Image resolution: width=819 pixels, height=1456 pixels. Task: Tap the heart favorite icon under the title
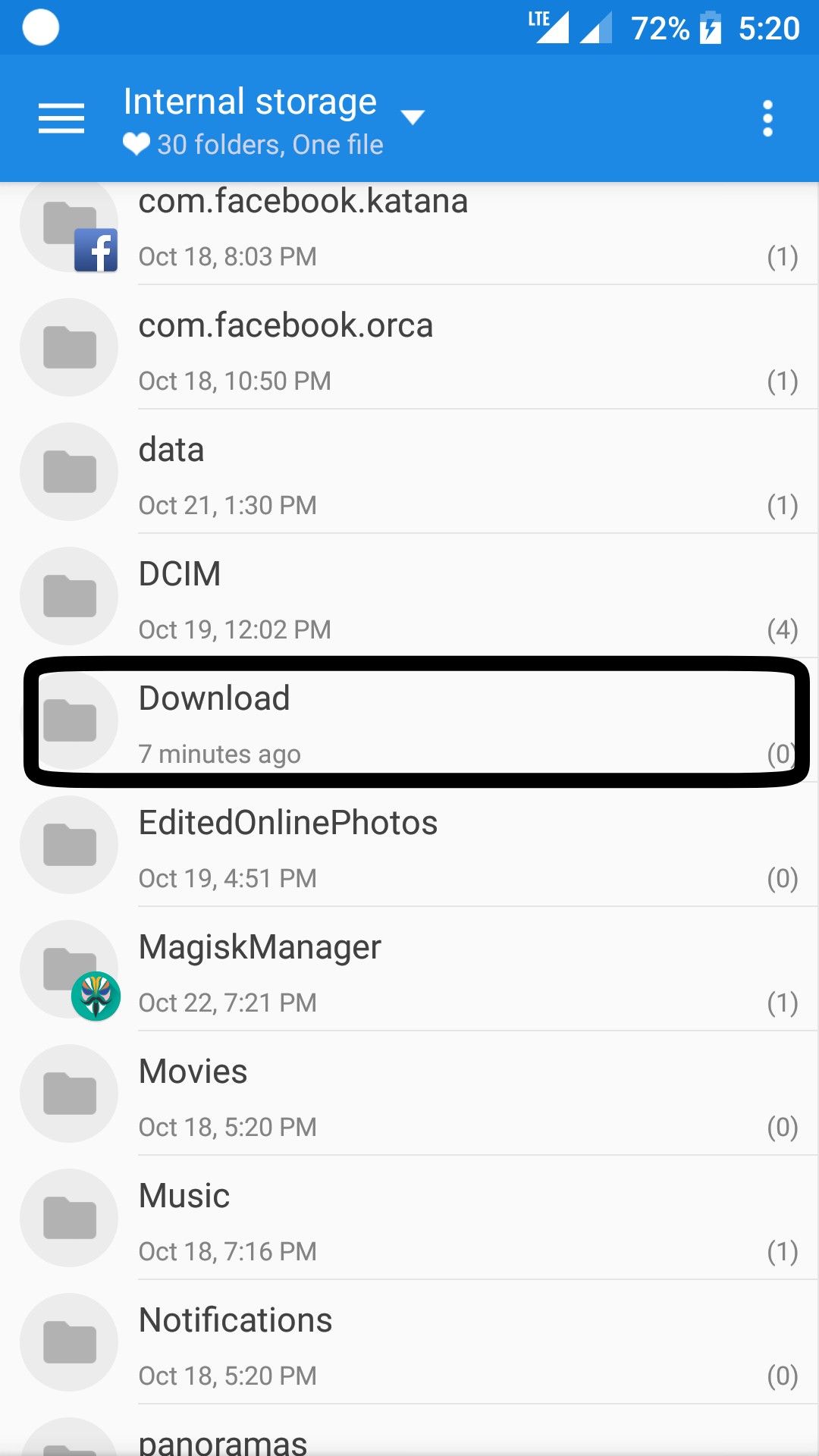click(135, 144)
